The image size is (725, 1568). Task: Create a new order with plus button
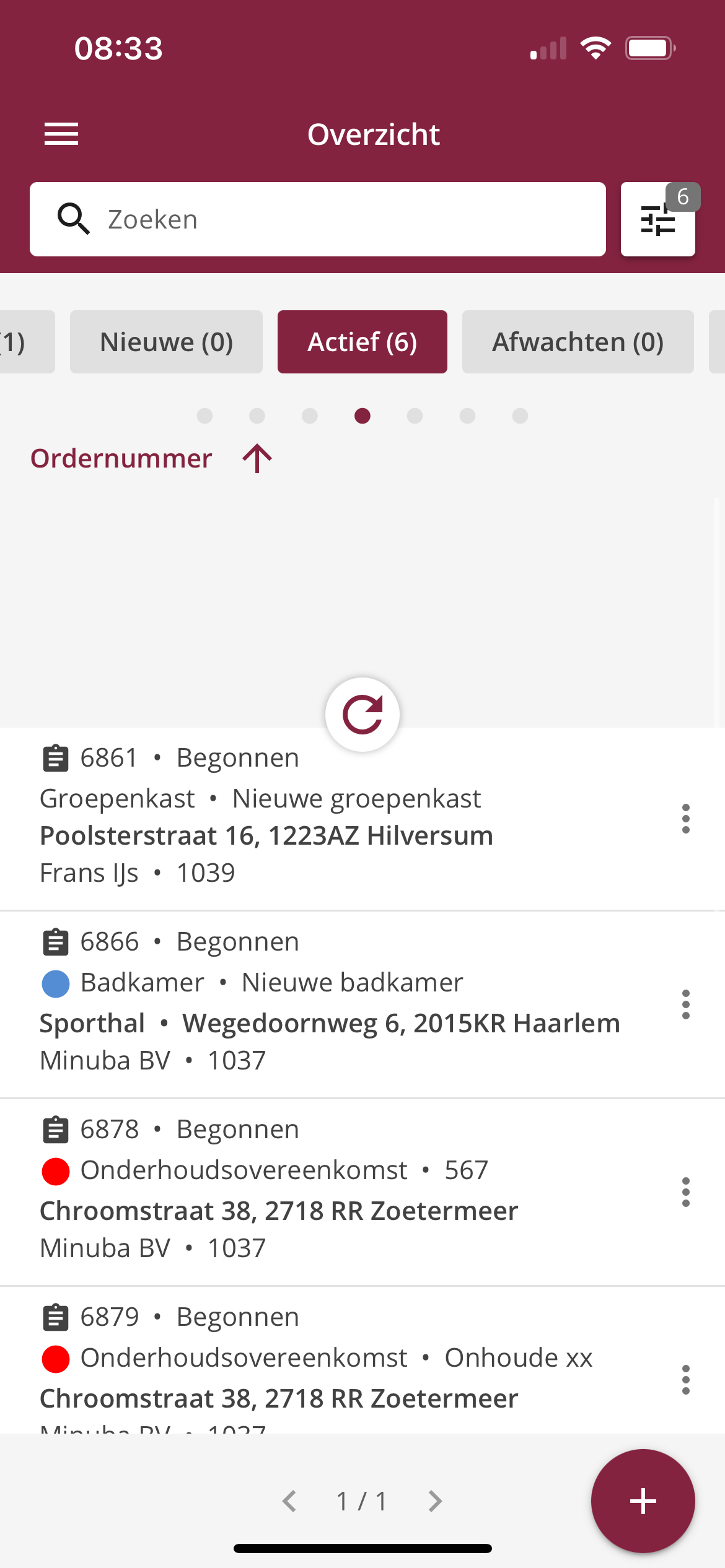click(x=643, y=1501)
